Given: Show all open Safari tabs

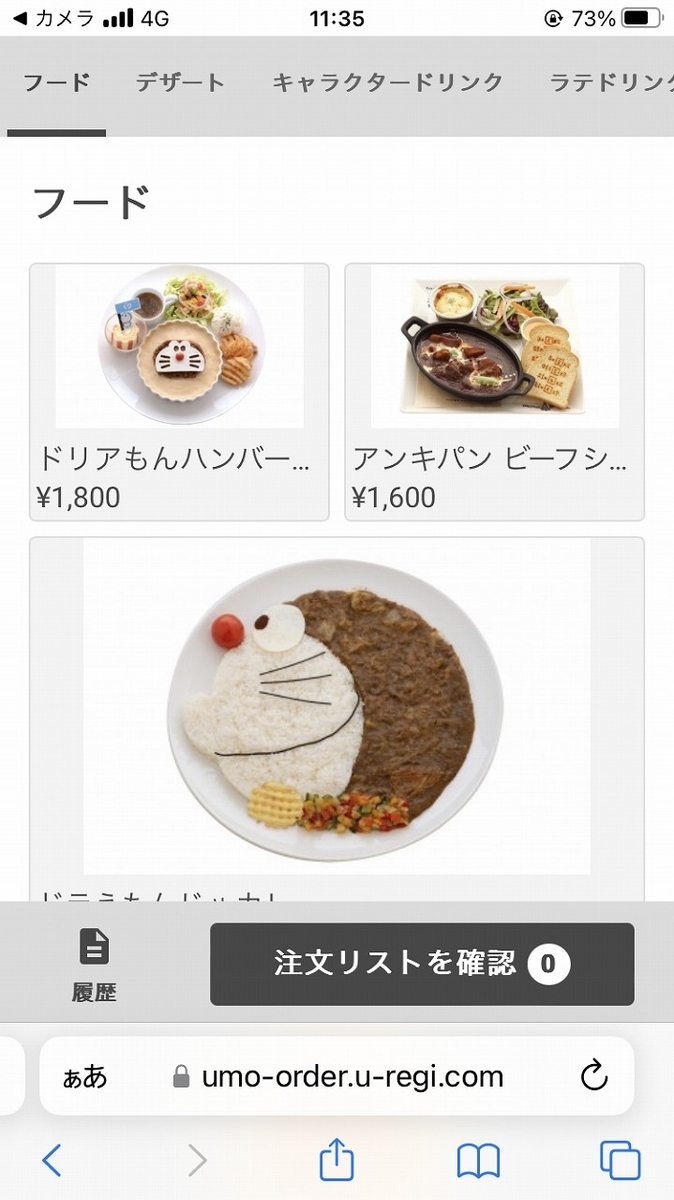Looking at the screenshot, I should [620, 1160].
